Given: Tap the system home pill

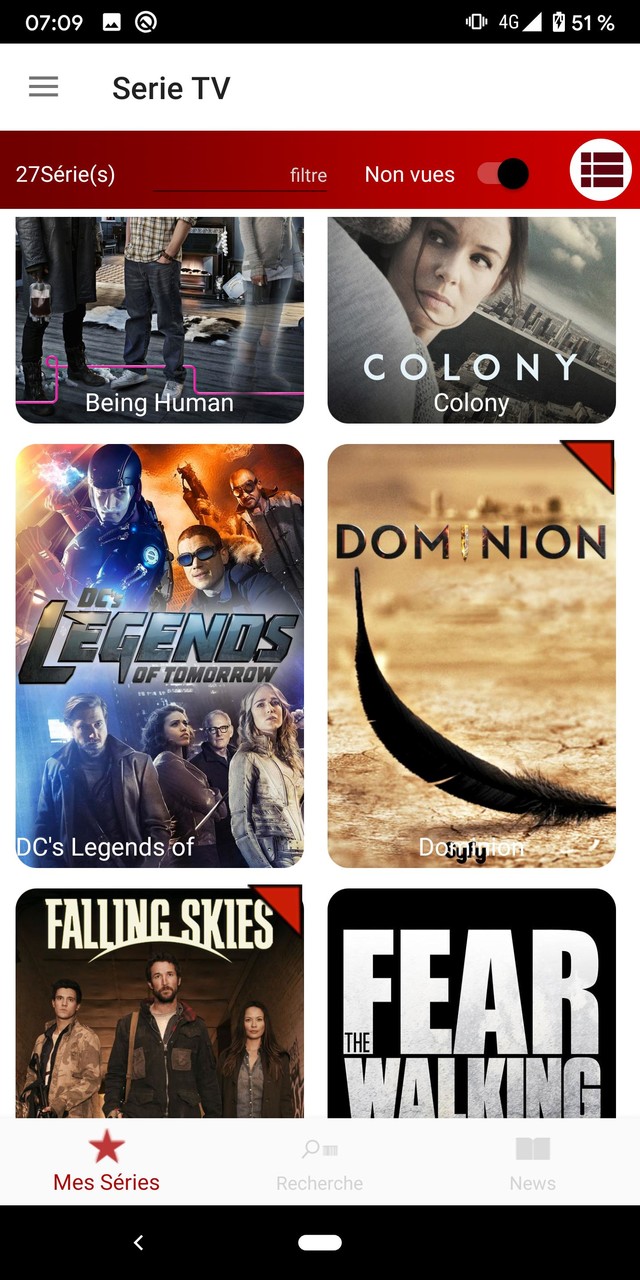Looking at the screenshot, I should tap(320, 1243).
